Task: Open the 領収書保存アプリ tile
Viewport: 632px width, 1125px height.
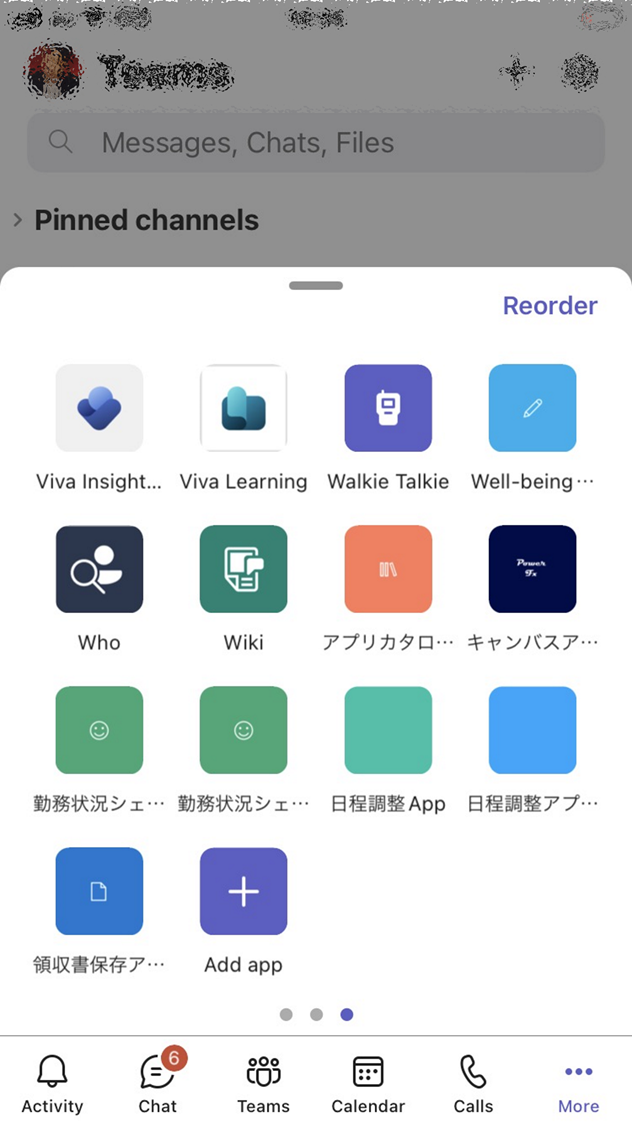Action: point(99,891)
